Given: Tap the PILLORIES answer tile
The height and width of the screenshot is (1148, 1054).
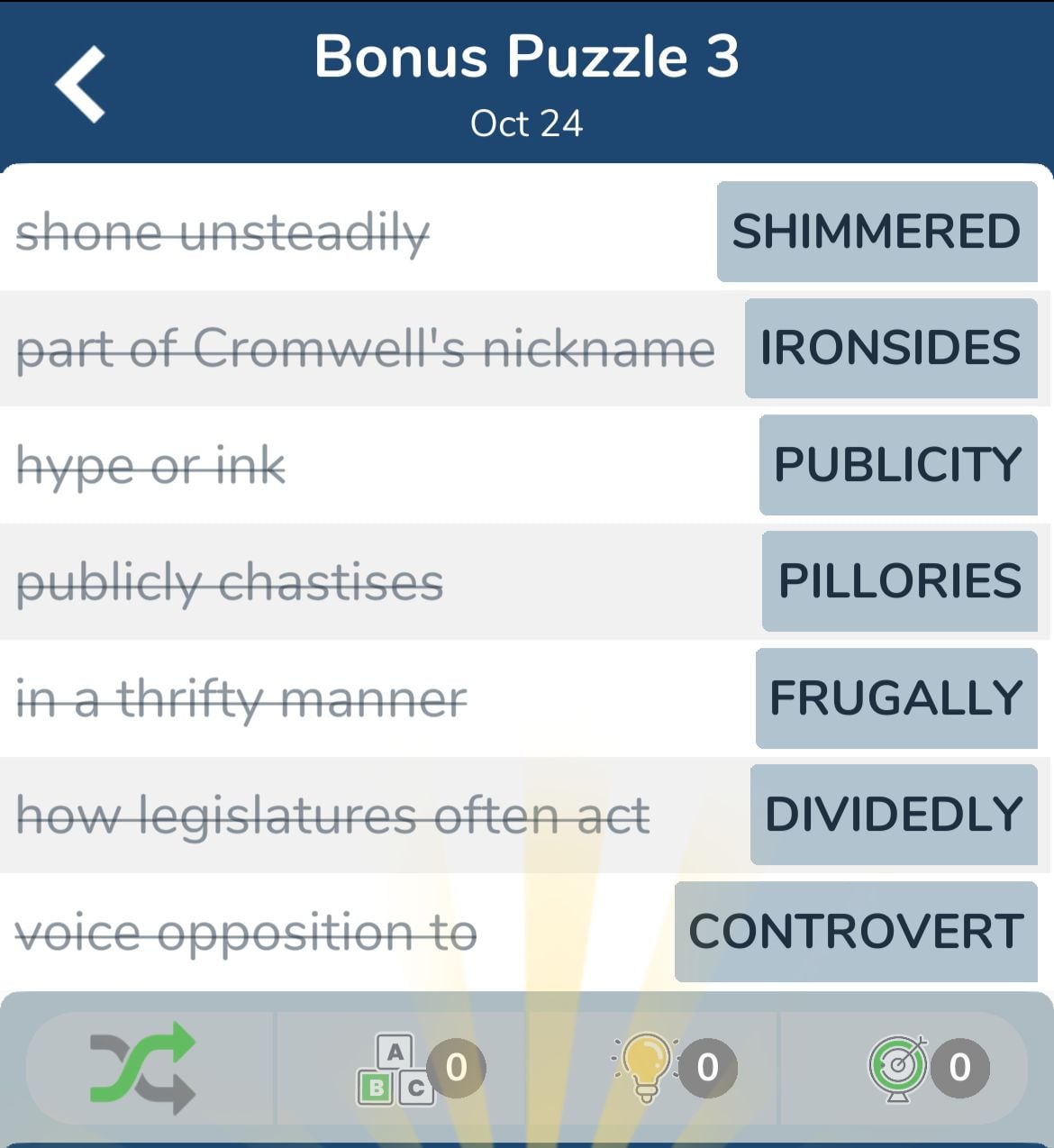Looking at the screenshot, I should click(899, 581).
